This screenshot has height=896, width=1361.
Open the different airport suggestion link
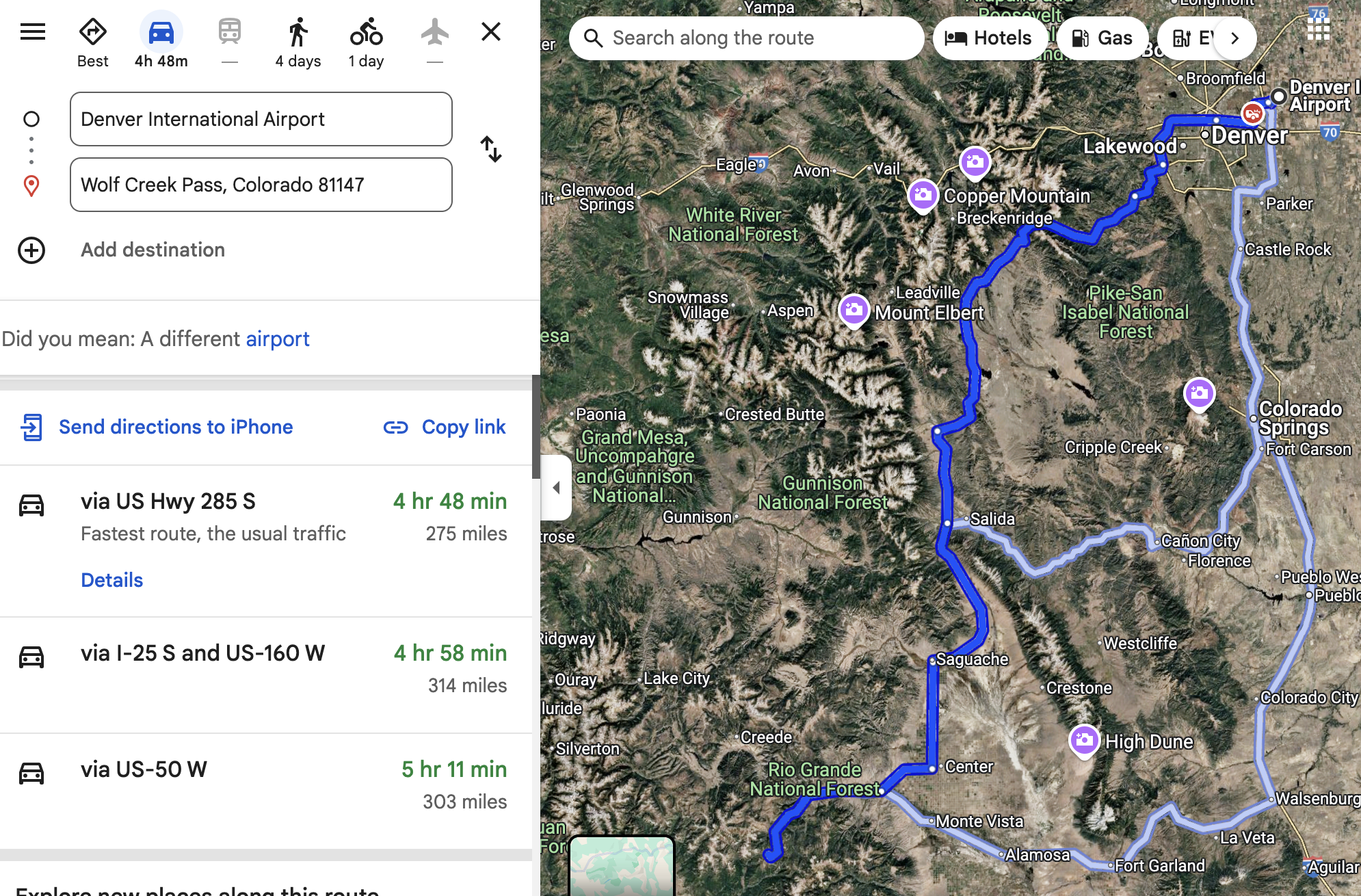(x=278, y=339)
